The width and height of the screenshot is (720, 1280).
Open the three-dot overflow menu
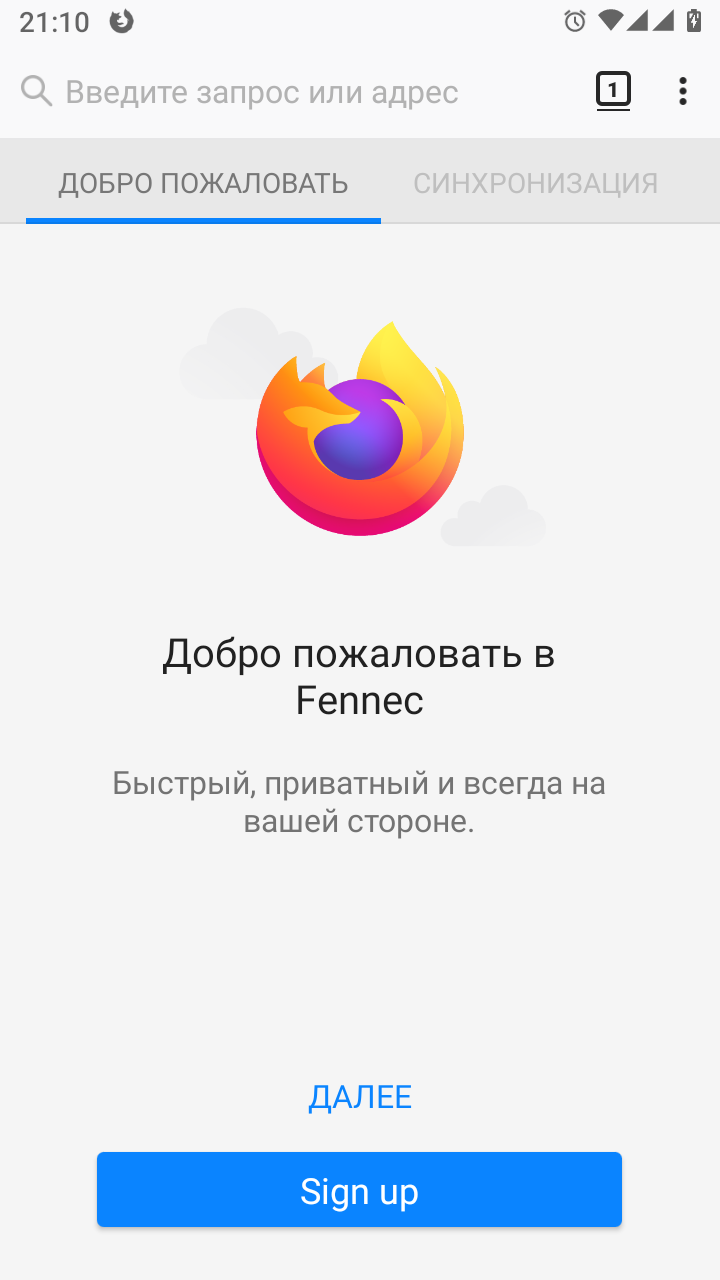pyautogui.click(x=683, y=91)
